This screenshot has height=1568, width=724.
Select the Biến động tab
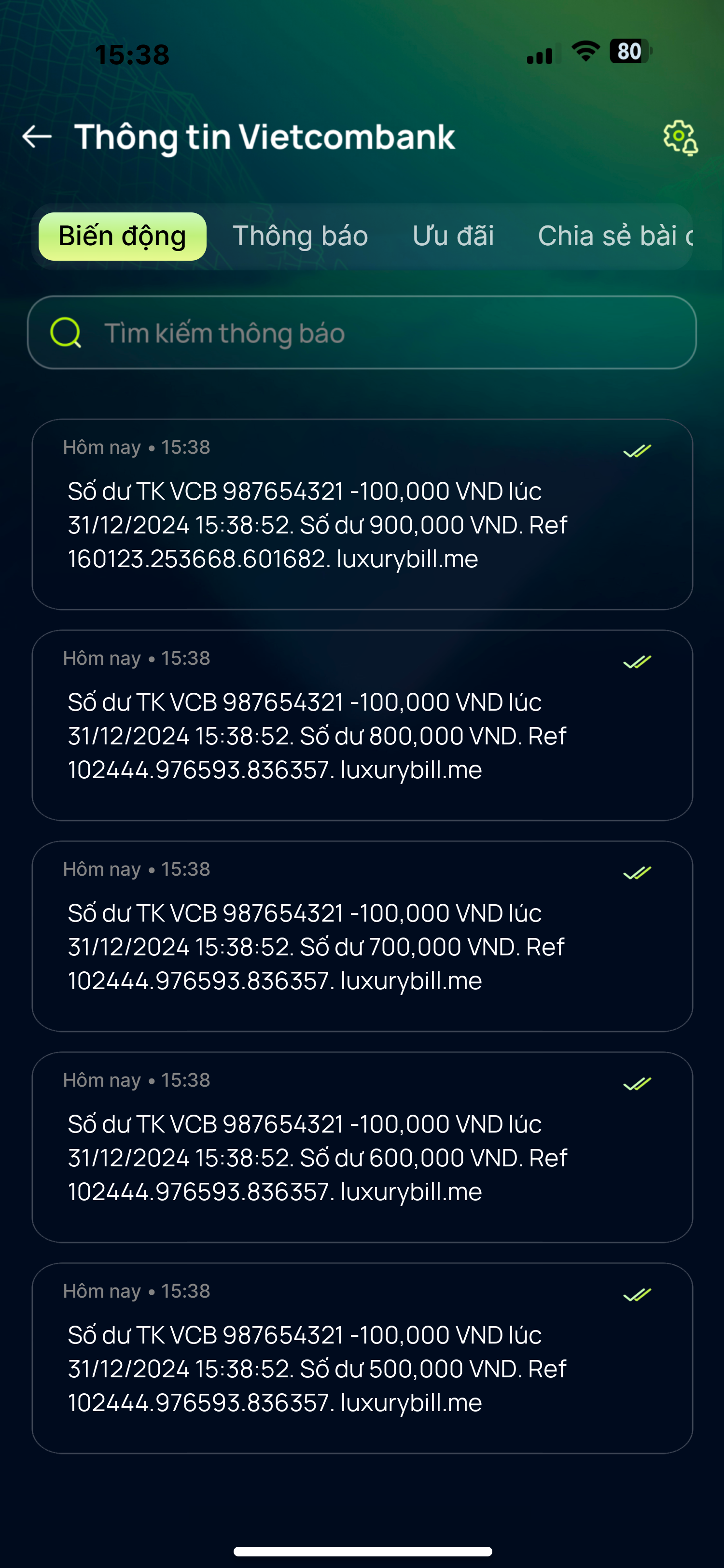(122, 236)
